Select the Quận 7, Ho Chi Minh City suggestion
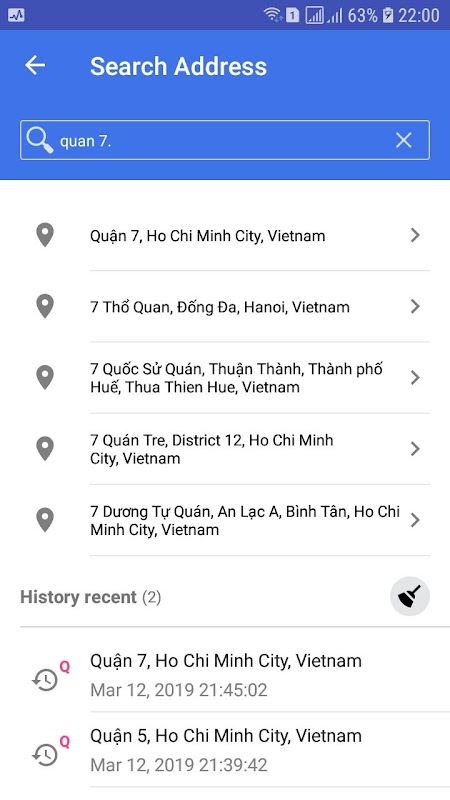Image resolution: width=450 pixels, height=800 pixels. pyautogui.click(x=225, y=235)
